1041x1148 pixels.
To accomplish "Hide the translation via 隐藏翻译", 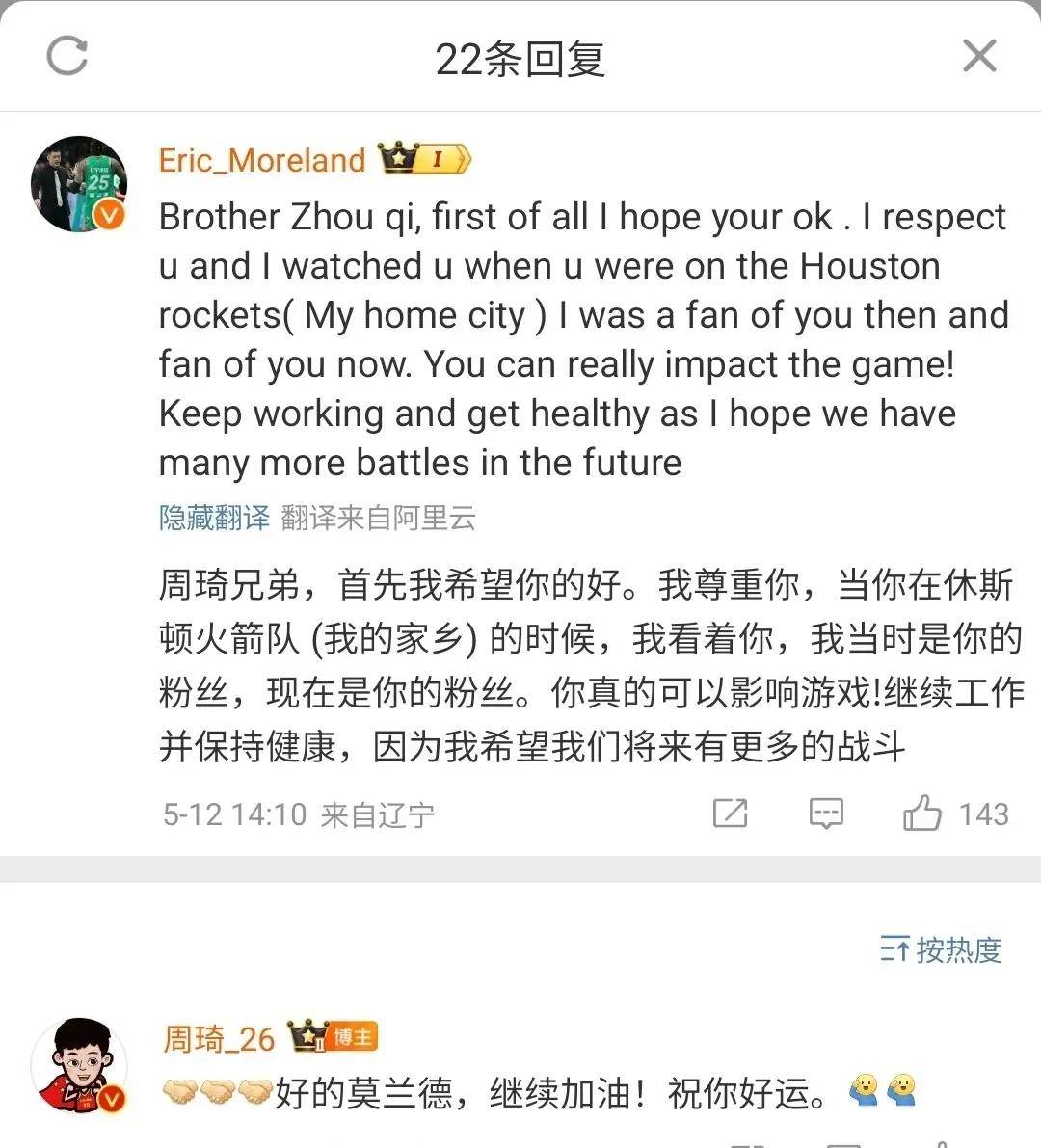I will (x=214, y=519).
